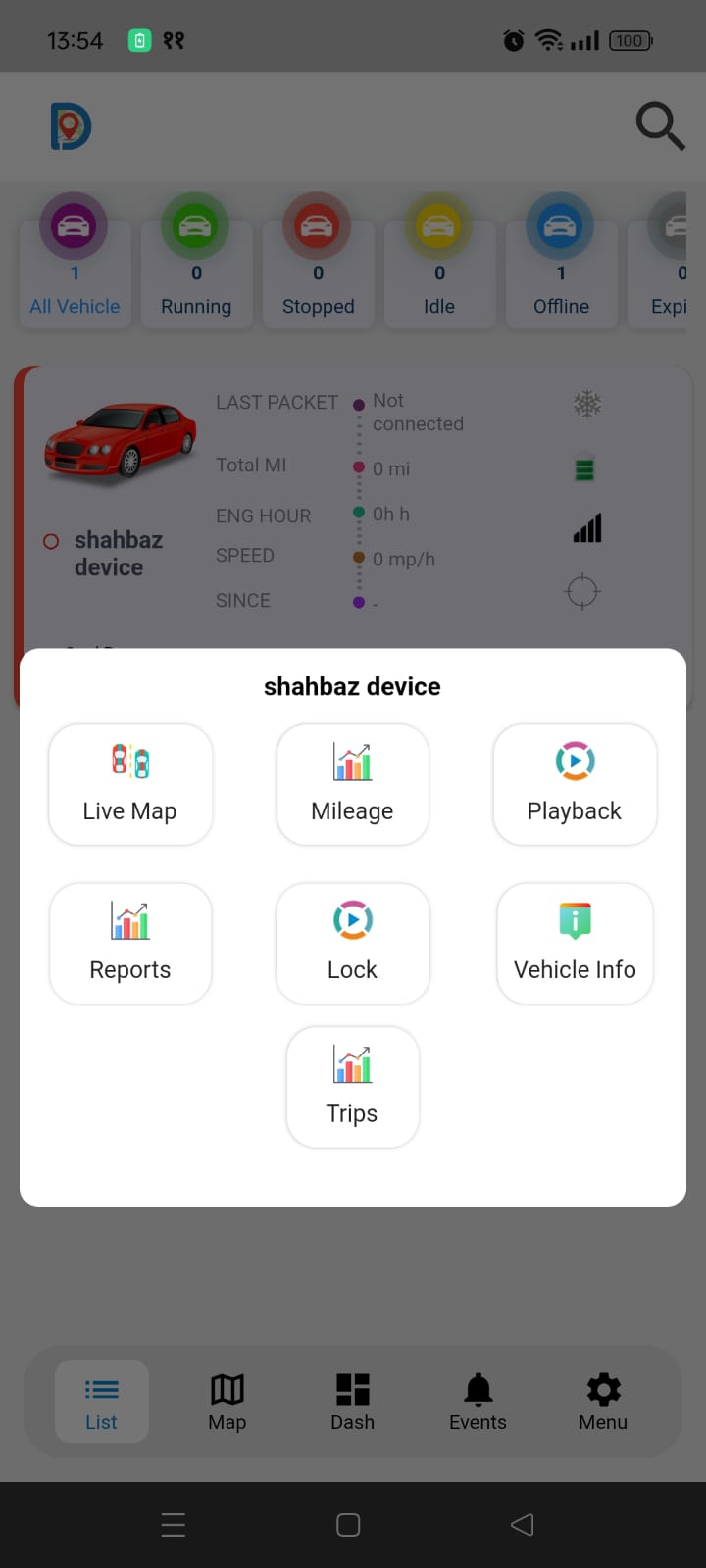Open route Playback
Image resolution: width=706 pixels, height=1568 pixels.
click(x=575, y=784)
